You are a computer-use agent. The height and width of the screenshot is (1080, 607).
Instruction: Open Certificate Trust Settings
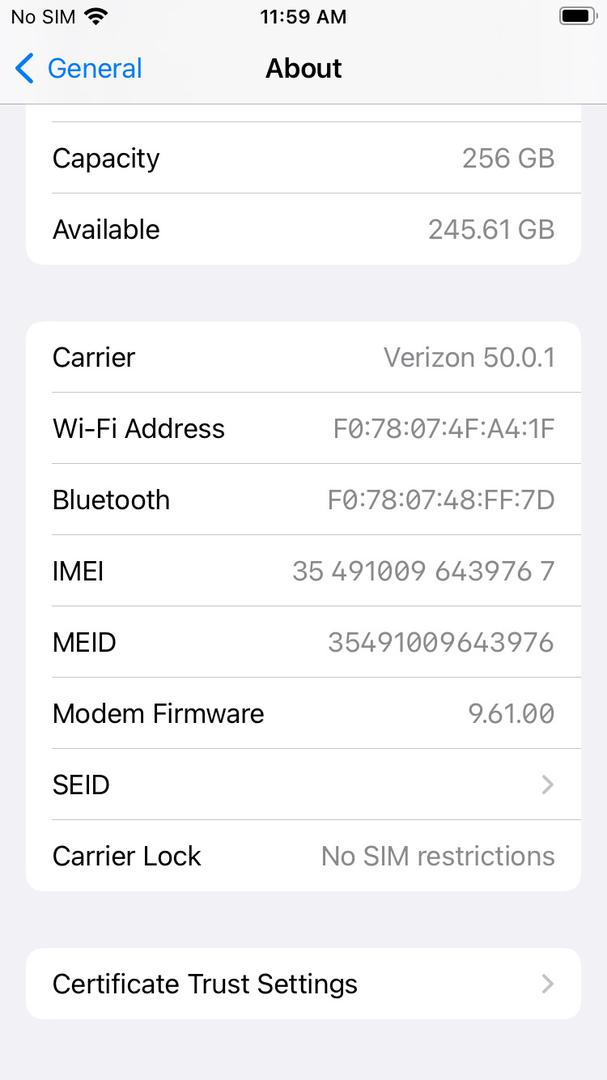pyautogui.click(x=303, y=984)
